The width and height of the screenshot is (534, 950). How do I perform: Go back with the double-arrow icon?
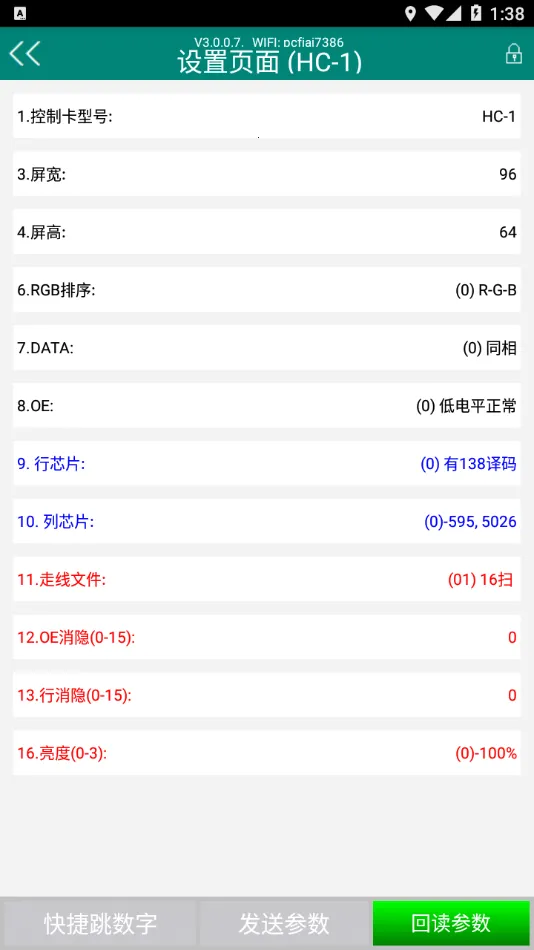point(25,53)
